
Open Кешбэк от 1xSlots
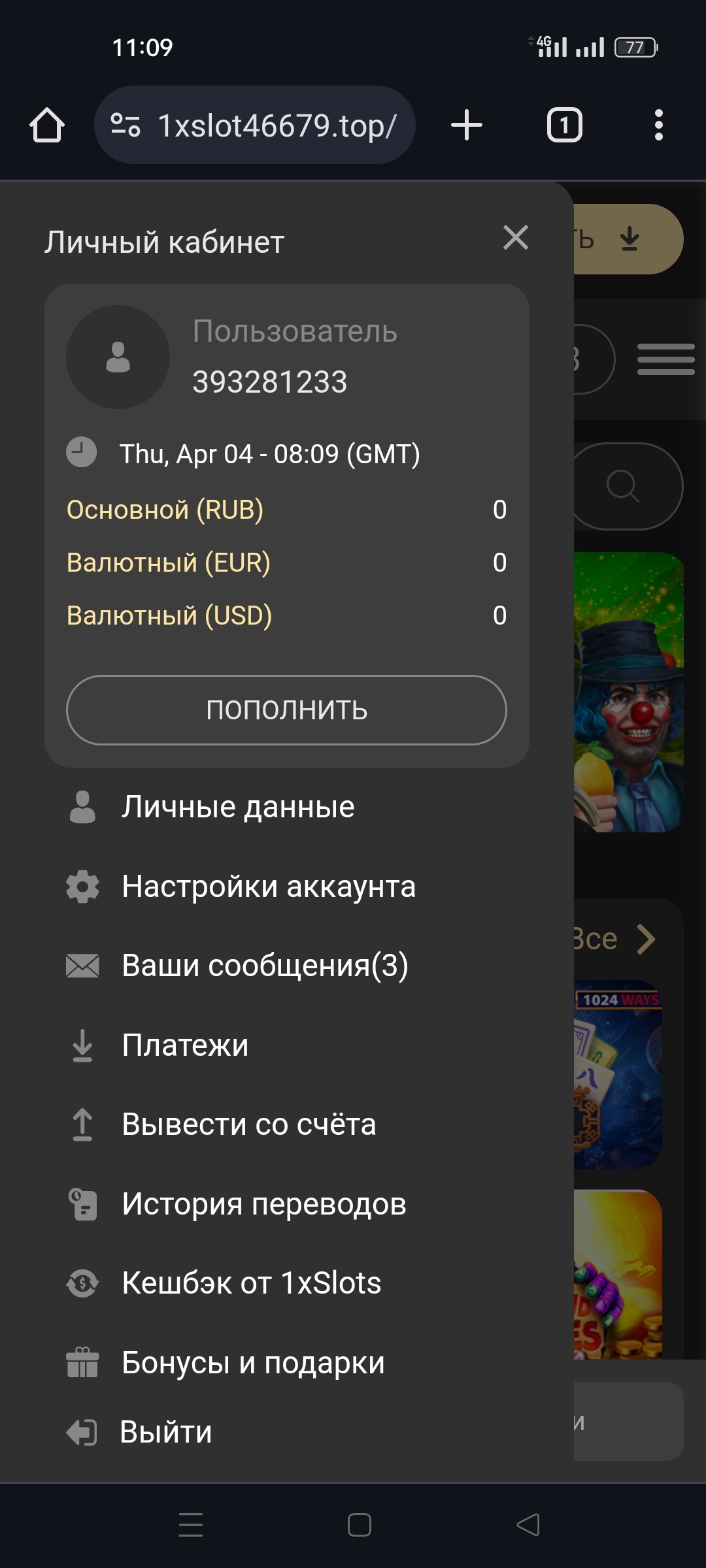287,1283
